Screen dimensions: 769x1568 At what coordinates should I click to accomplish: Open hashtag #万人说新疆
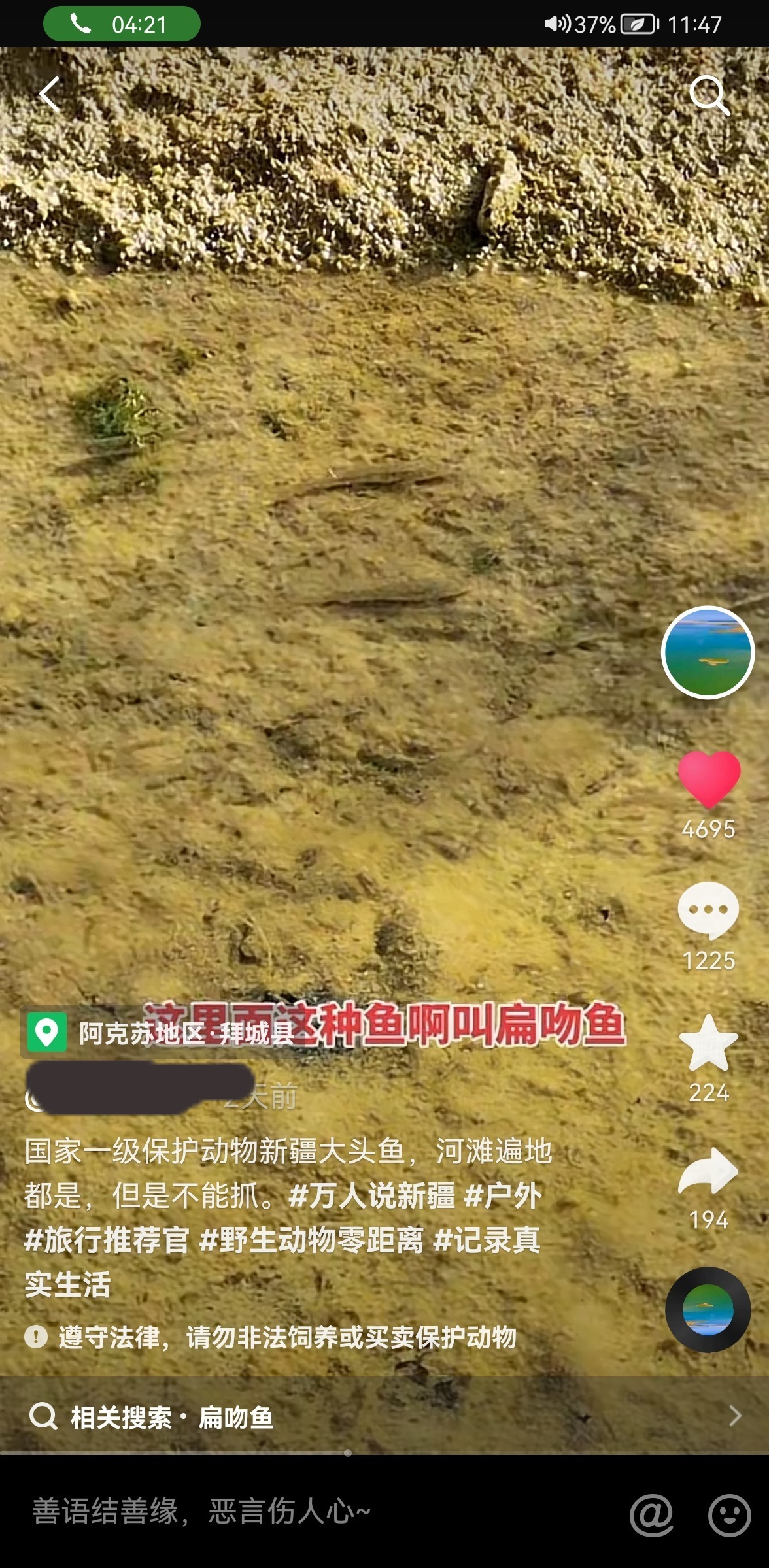[371, 1196]
